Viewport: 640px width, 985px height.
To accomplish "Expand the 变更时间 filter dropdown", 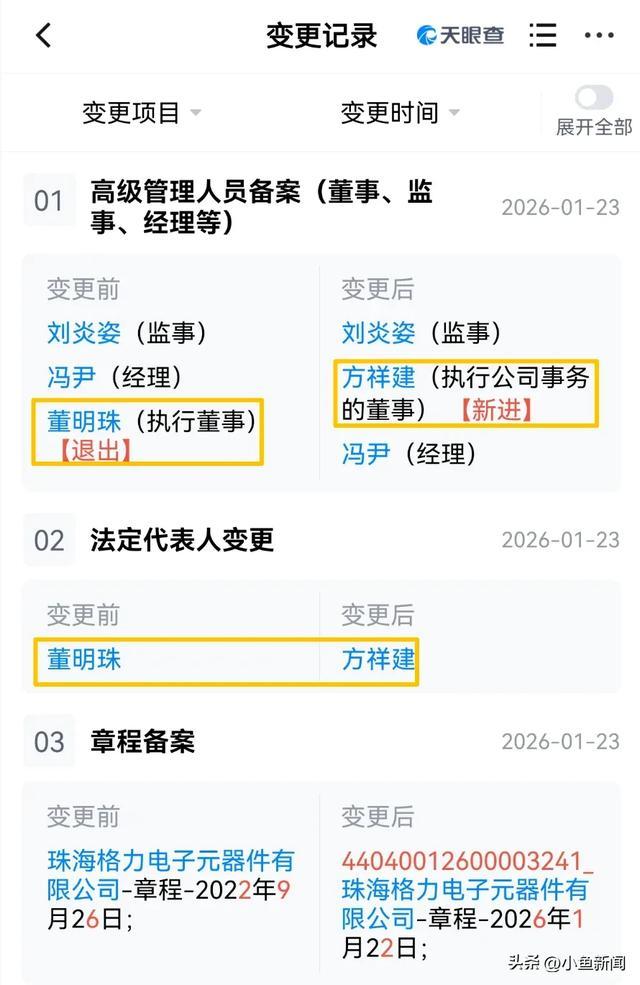I will (x=400, y=113).
